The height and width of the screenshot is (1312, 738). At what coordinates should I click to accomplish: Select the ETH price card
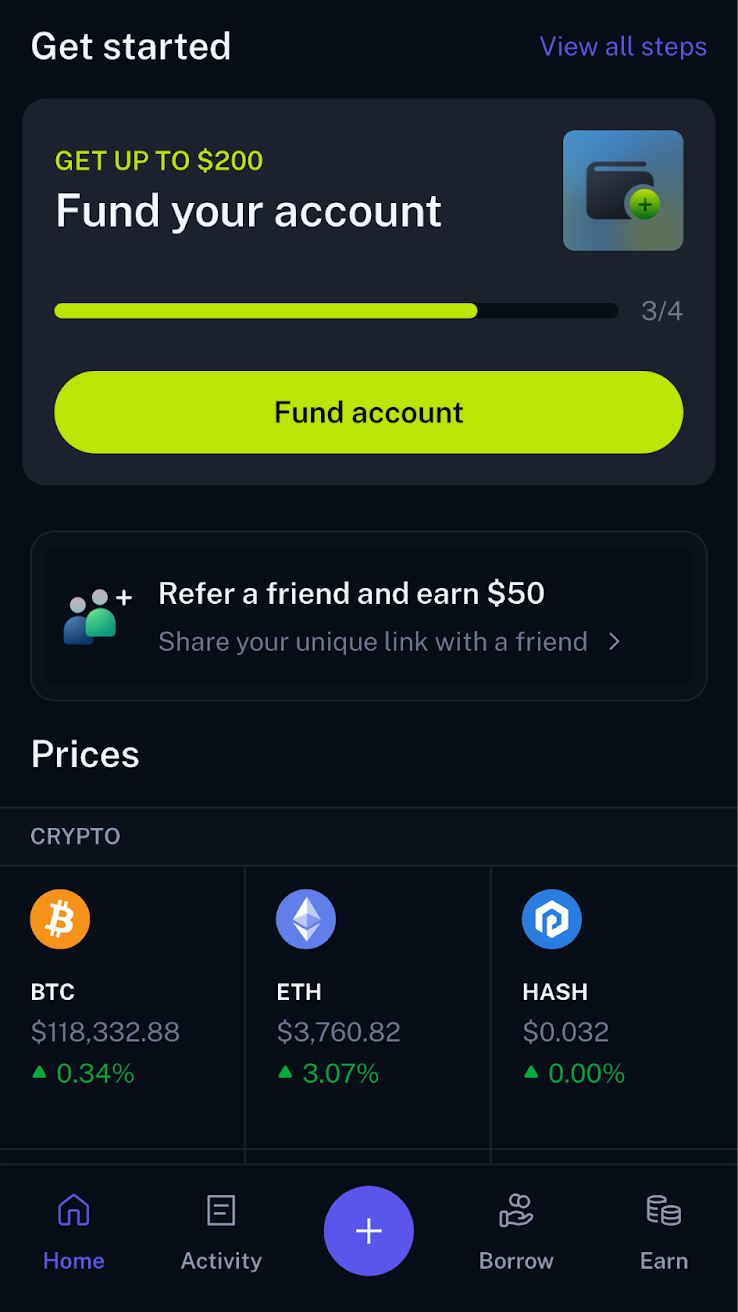tap(367, 1010)
